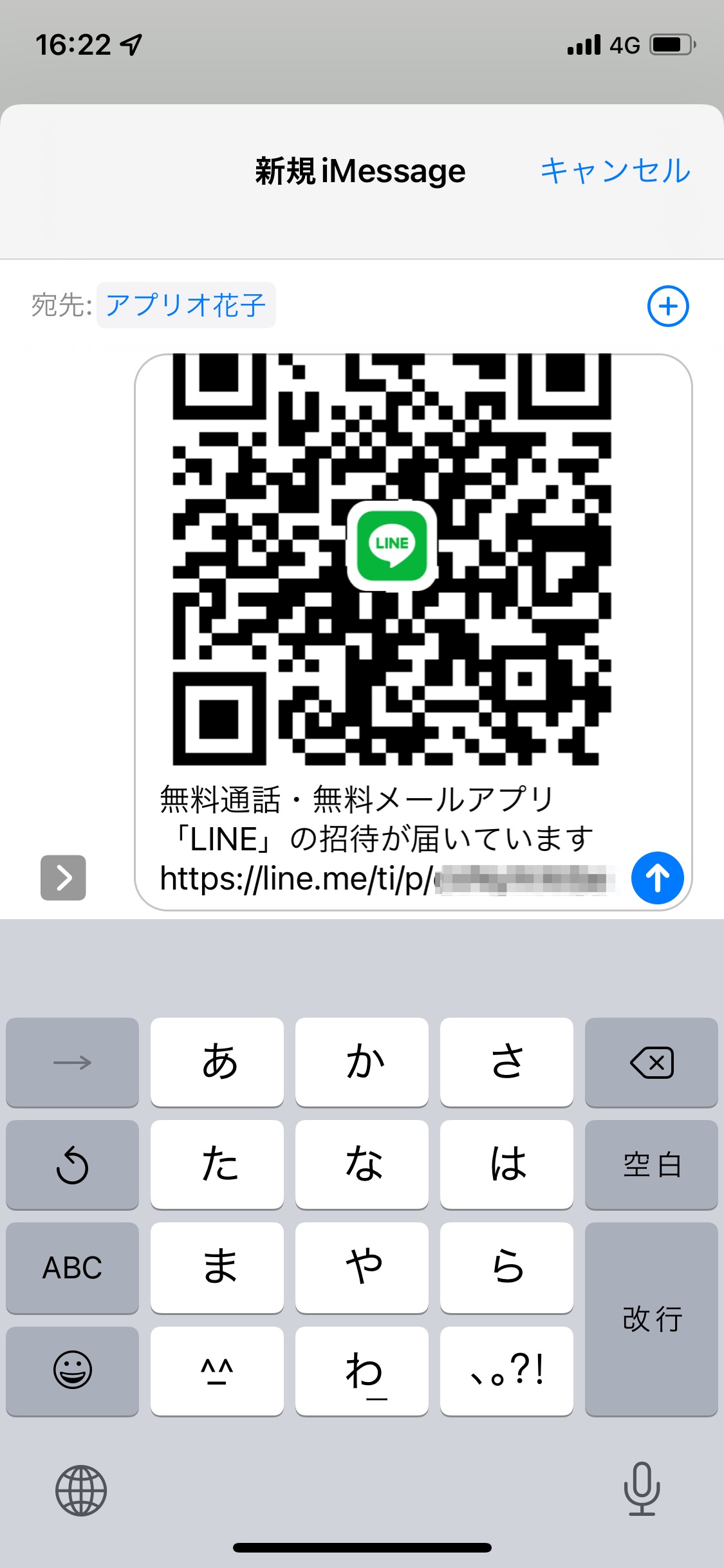Viewport: 724px width, 1568px height.
Task: Tap the undo arrow key on the keyboard
Action: click(x=71, y=1165)
